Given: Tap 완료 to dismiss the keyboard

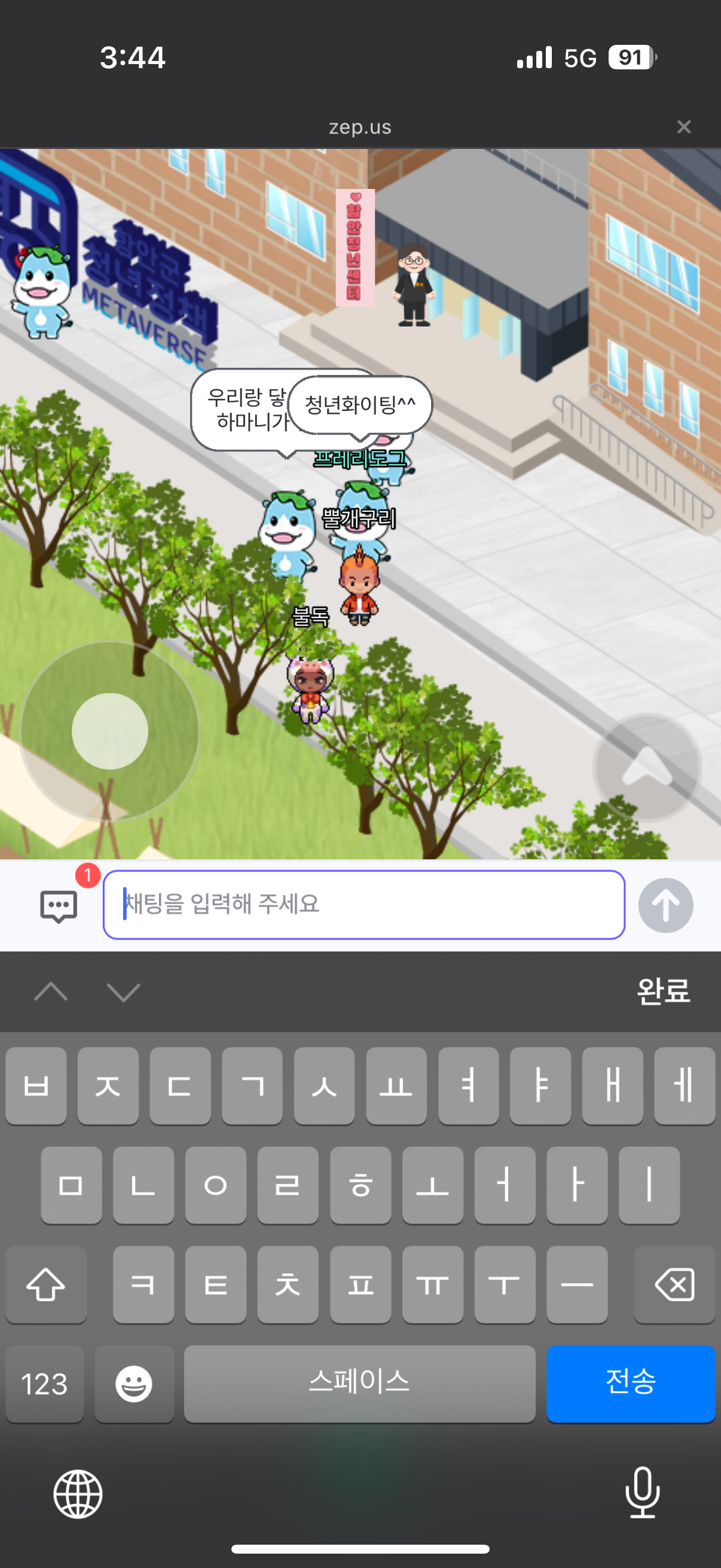Looking at the screenshot, I should point(662,991).
